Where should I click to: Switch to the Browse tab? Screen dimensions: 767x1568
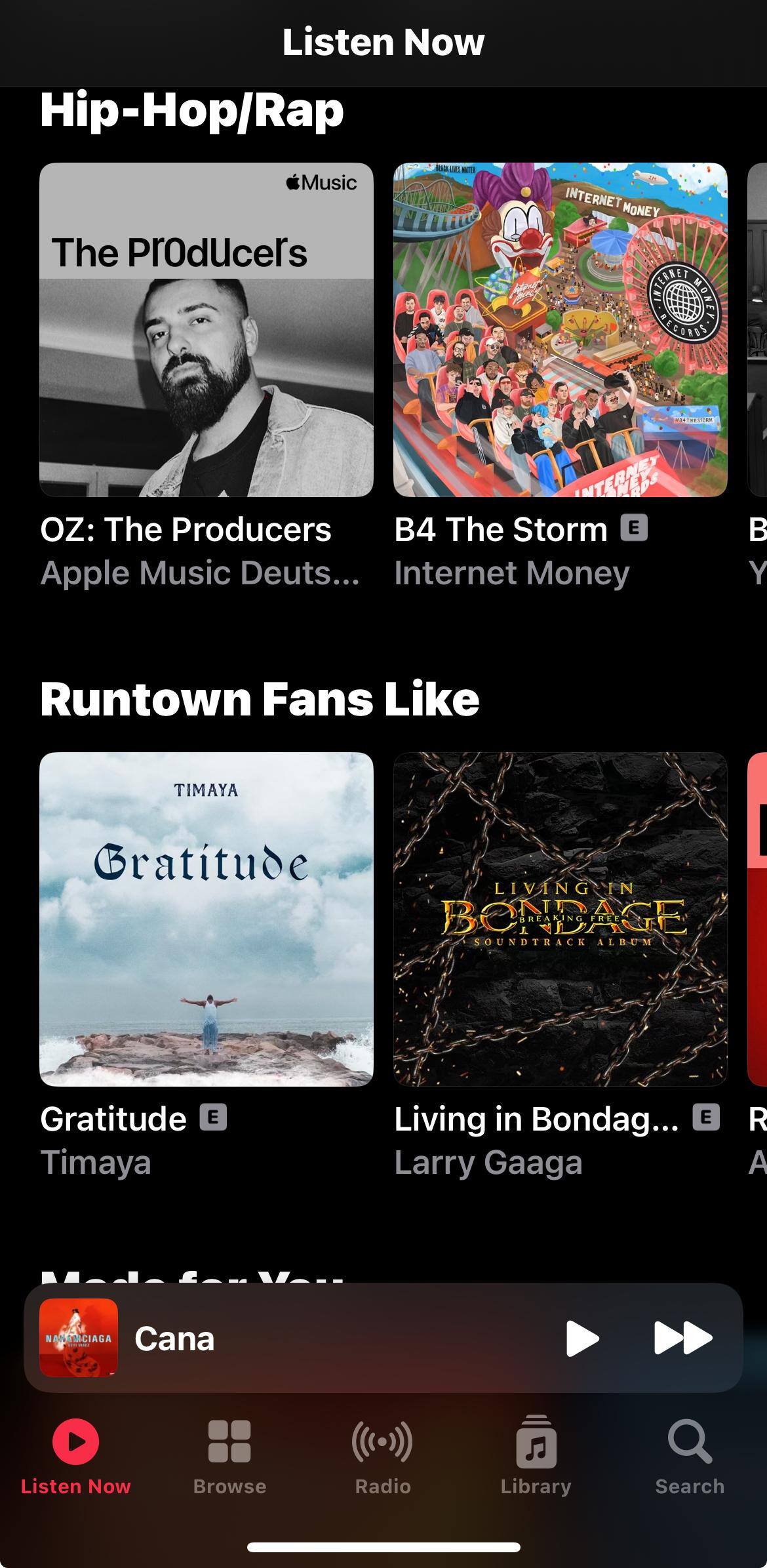(229, 1452)
